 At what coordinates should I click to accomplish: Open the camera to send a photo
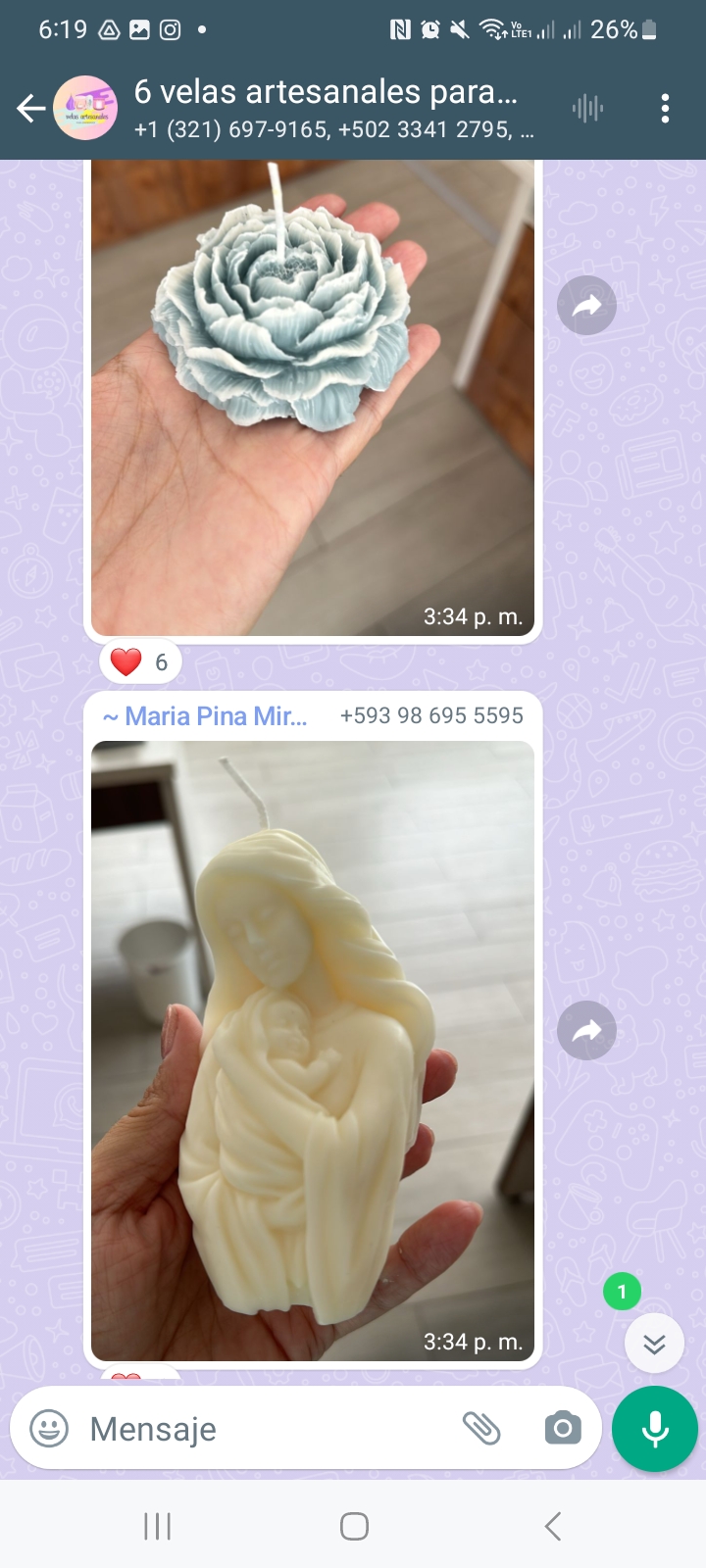[563, 1429]
